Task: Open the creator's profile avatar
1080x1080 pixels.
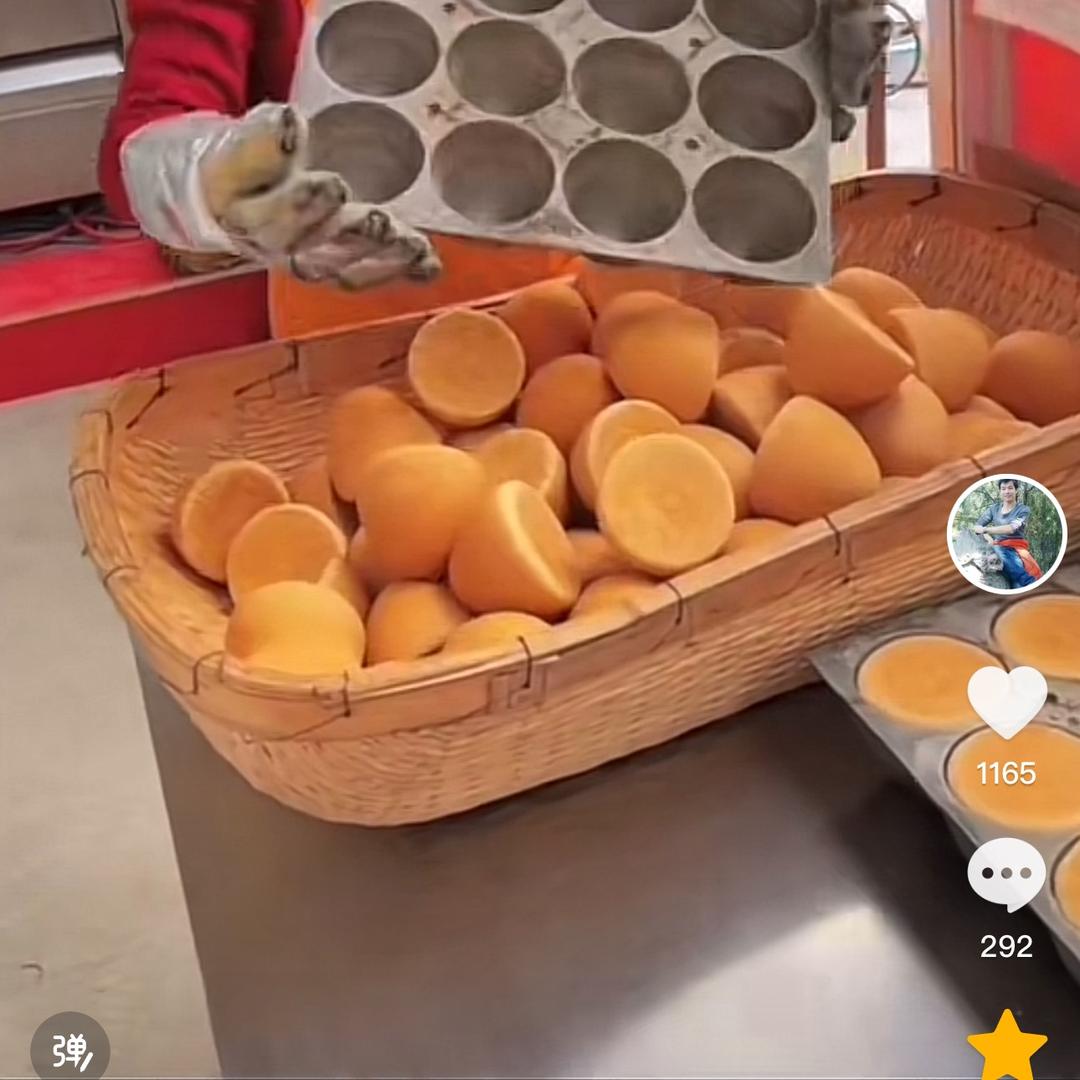Action: 1006,534
